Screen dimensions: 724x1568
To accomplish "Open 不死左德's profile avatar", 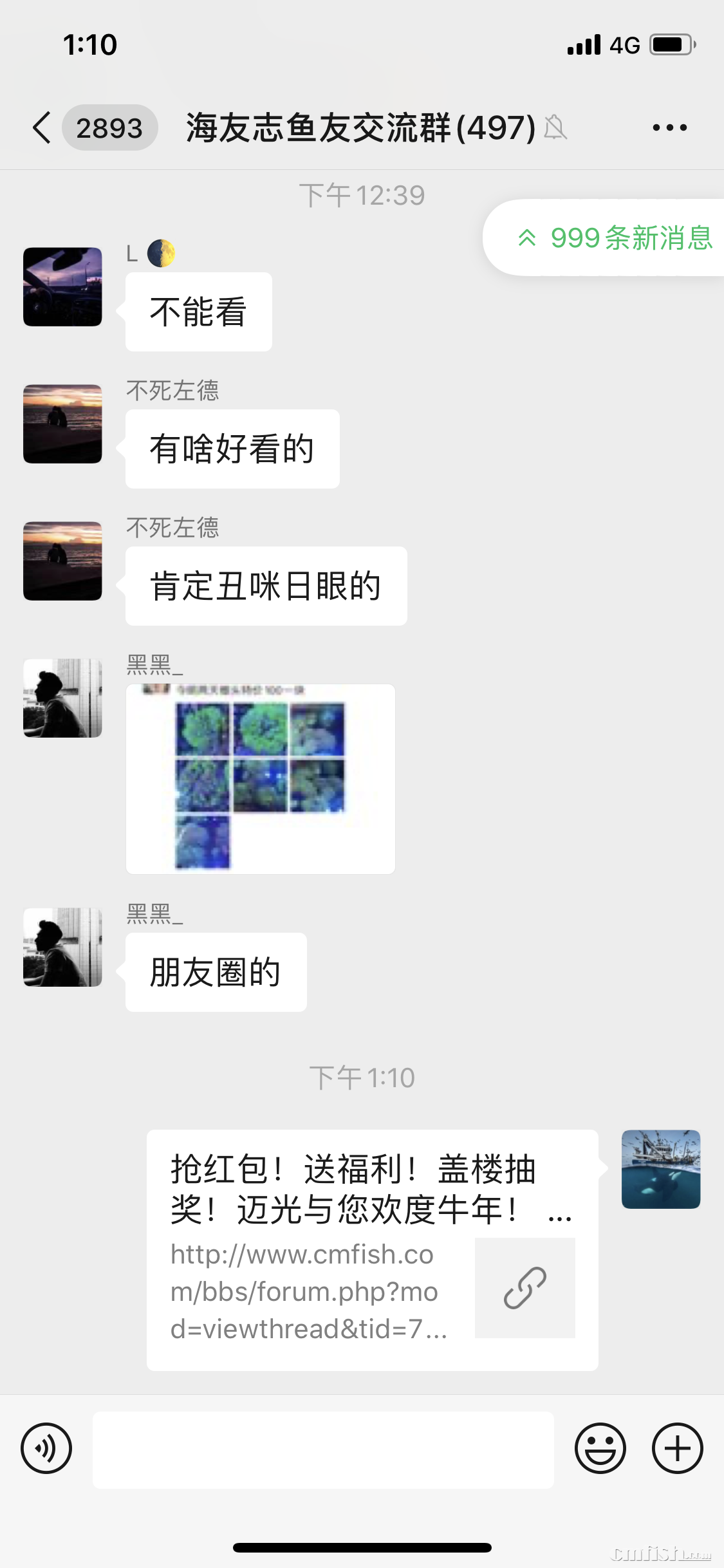I will [62, 424].
